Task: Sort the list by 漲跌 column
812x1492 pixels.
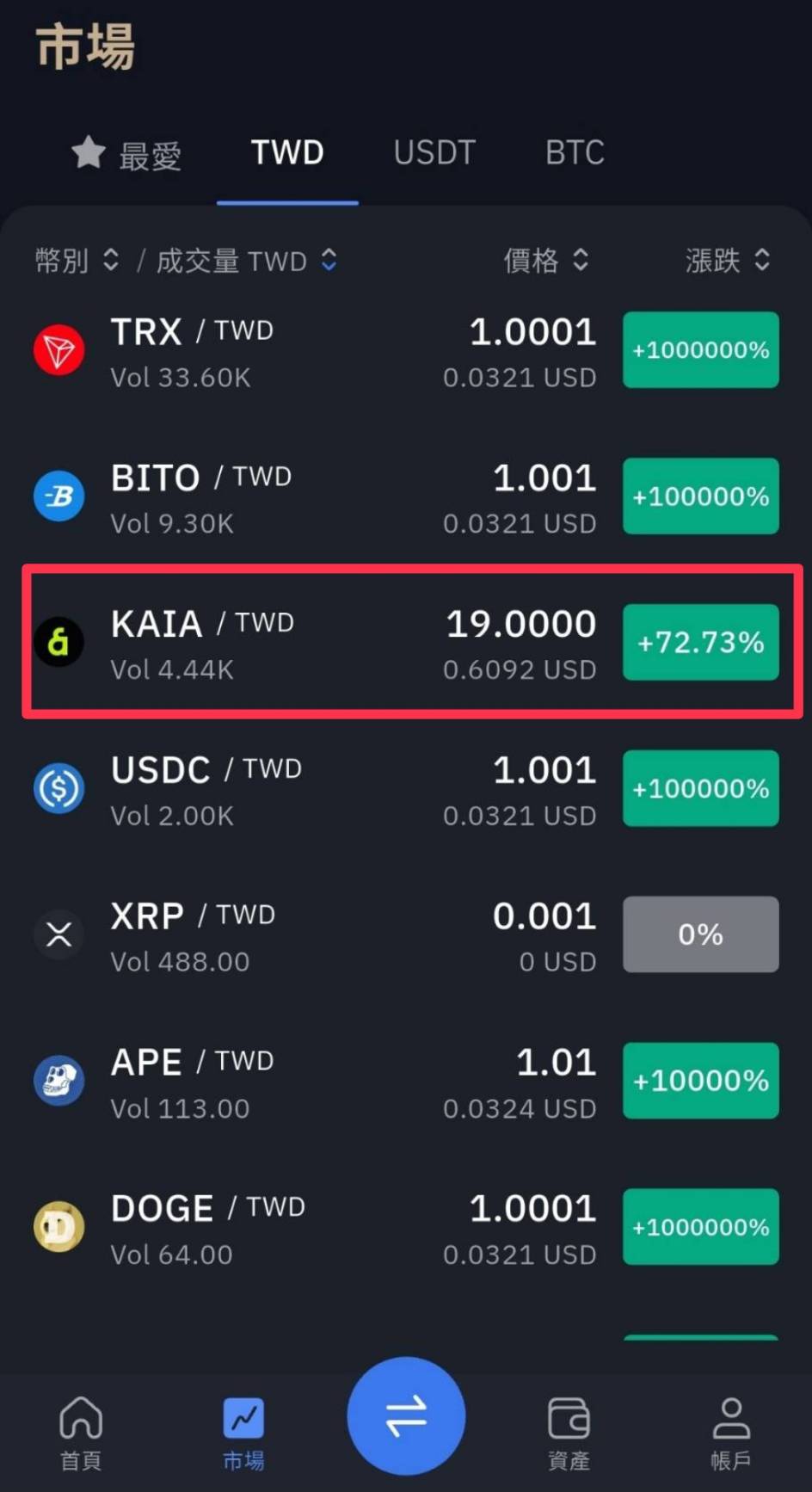Action: tap(760, 261)
